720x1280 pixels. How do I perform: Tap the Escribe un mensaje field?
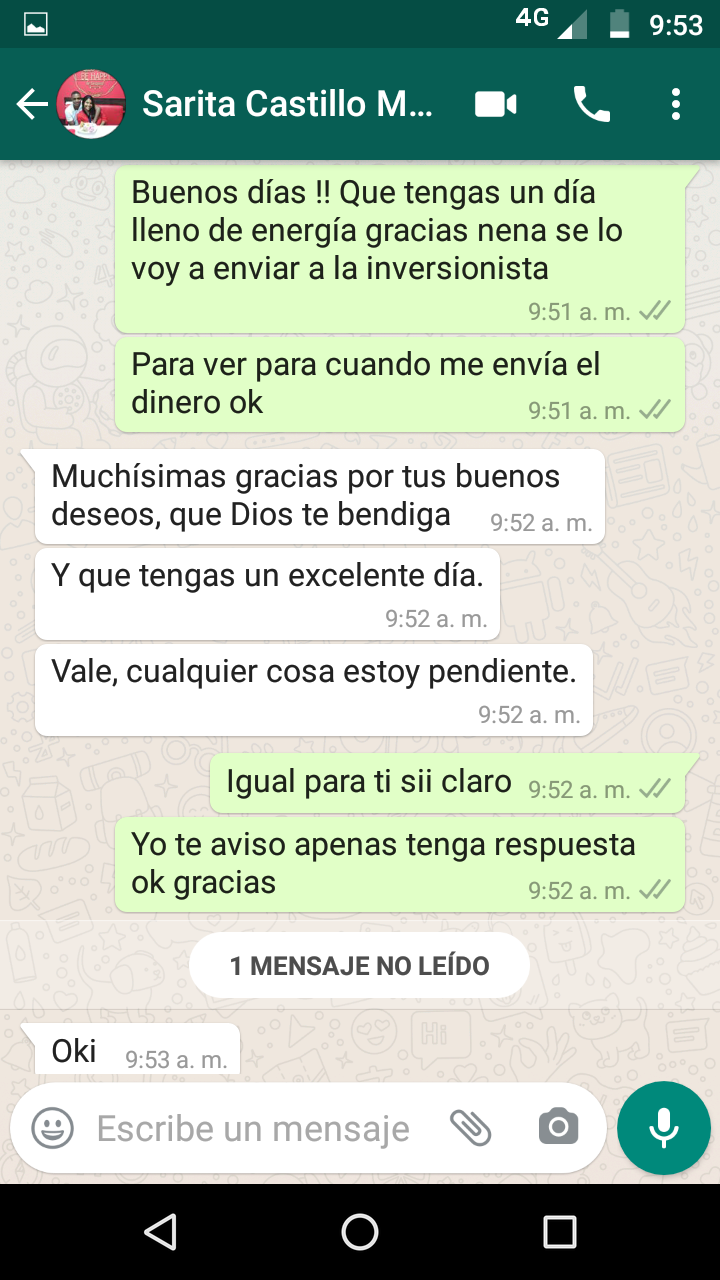(x=253, y=1129)
